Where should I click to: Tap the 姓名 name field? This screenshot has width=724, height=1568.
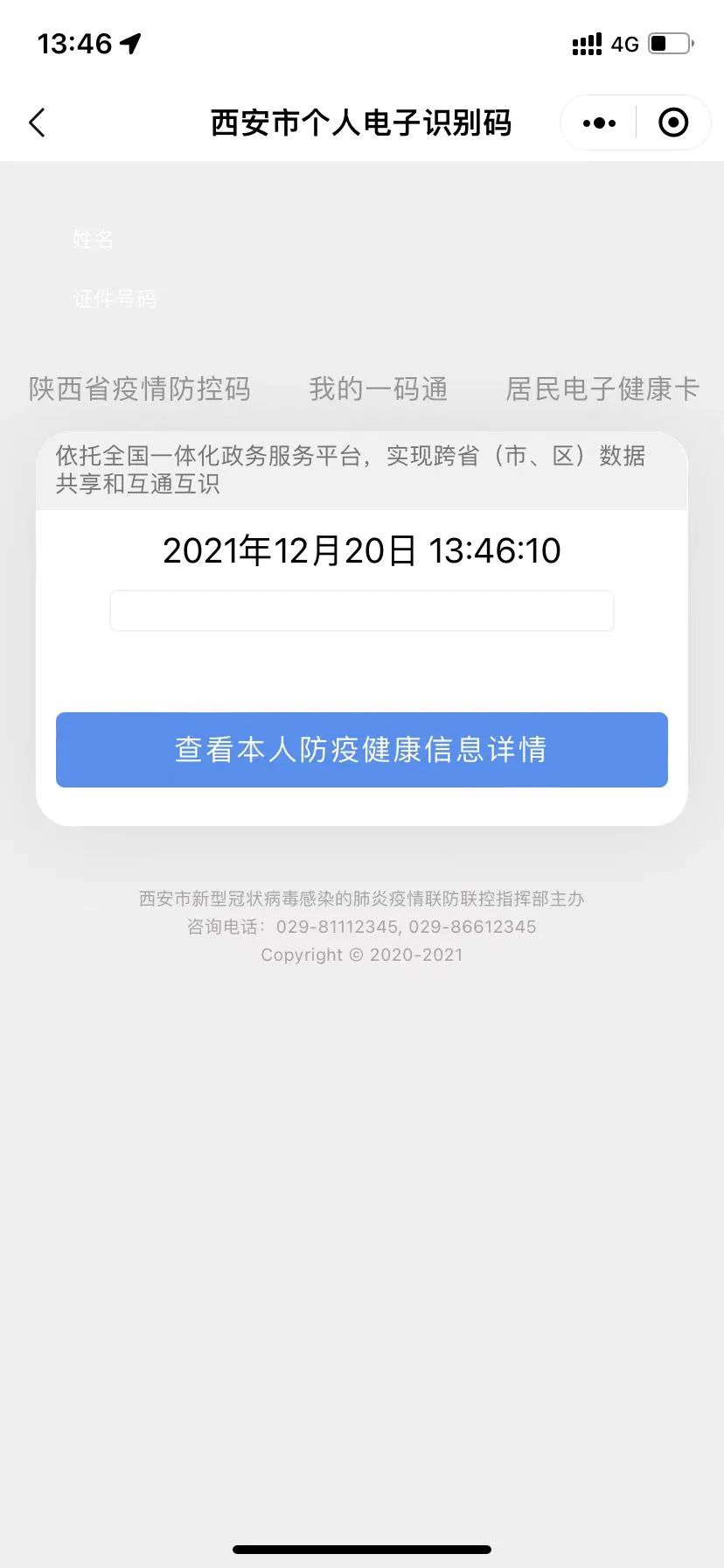(x=93, y=239)
